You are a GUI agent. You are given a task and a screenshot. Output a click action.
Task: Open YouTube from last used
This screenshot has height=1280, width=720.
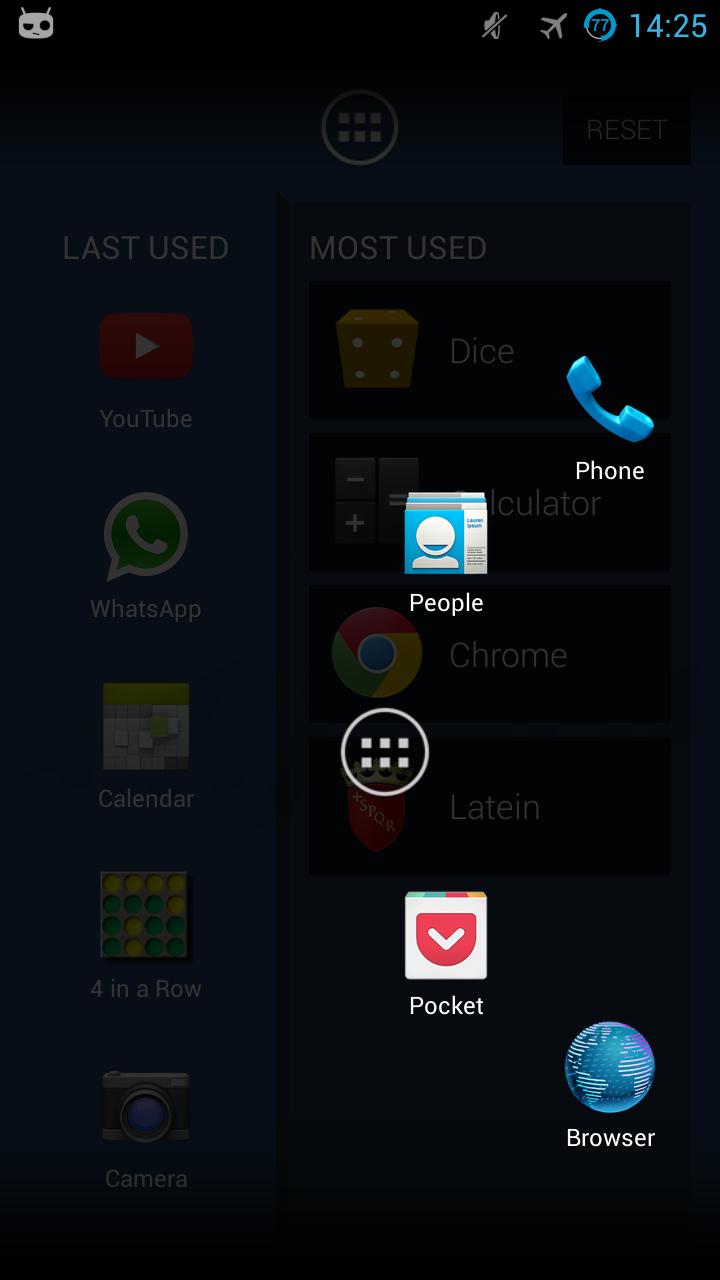point(146,347)
